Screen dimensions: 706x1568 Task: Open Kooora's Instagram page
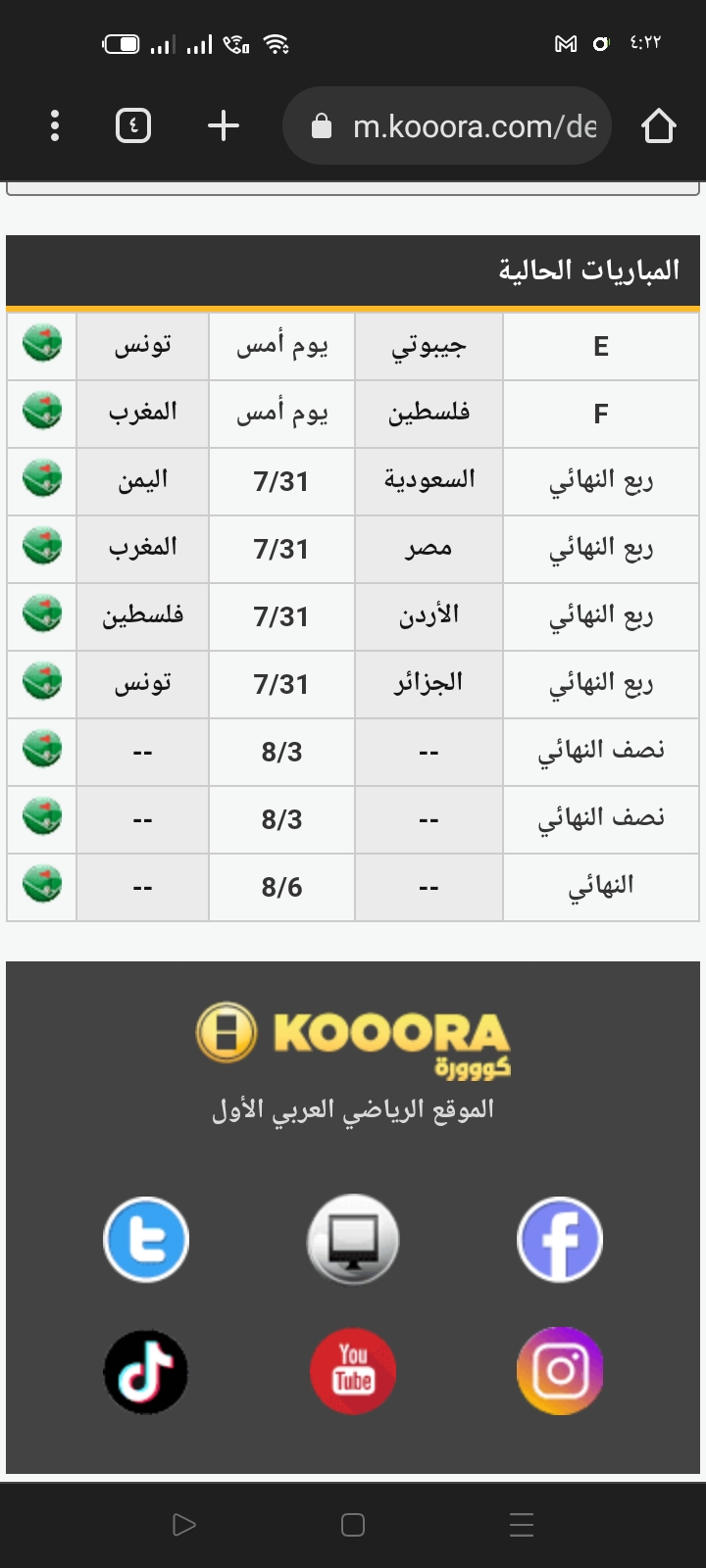coord(560,1371)
